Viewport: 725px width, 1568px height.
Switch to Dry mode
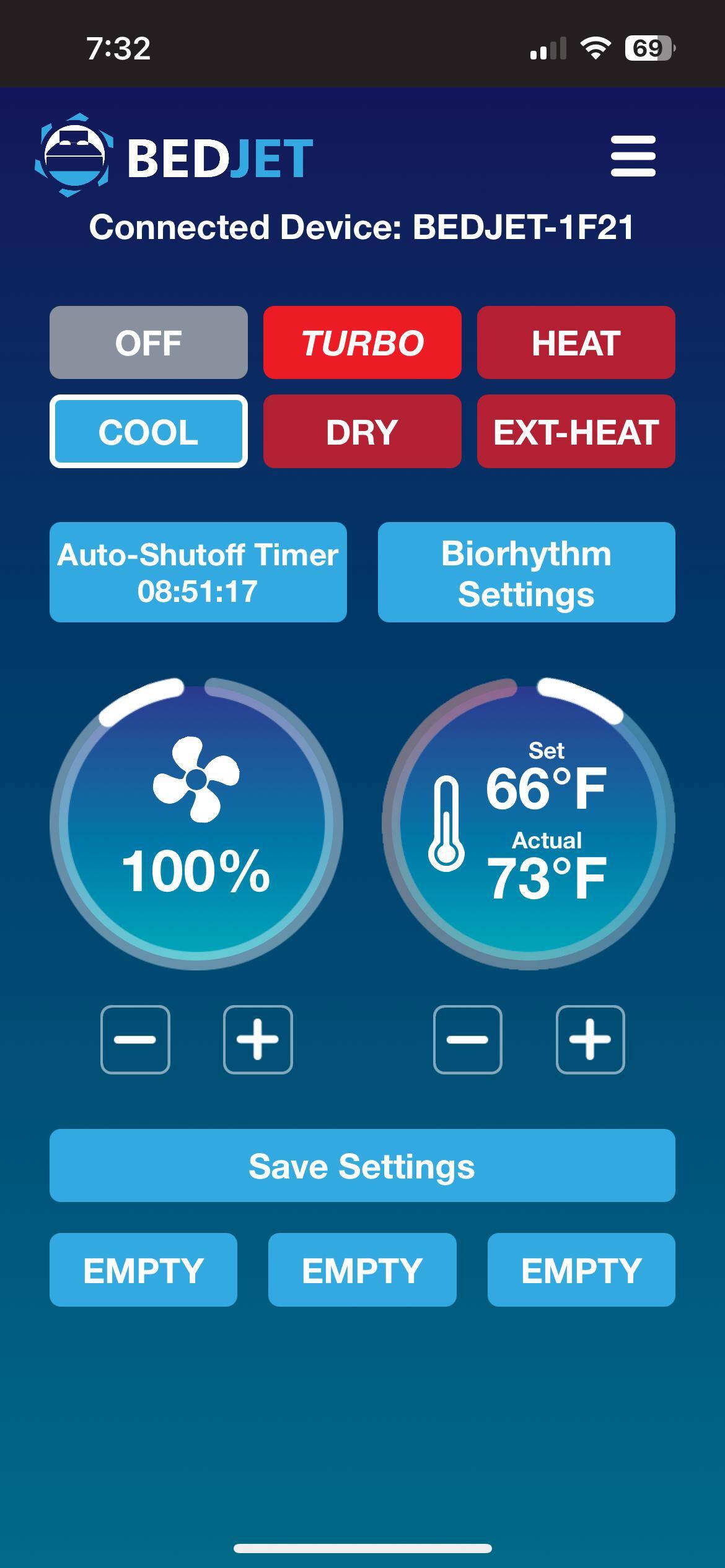coord(362,431)
